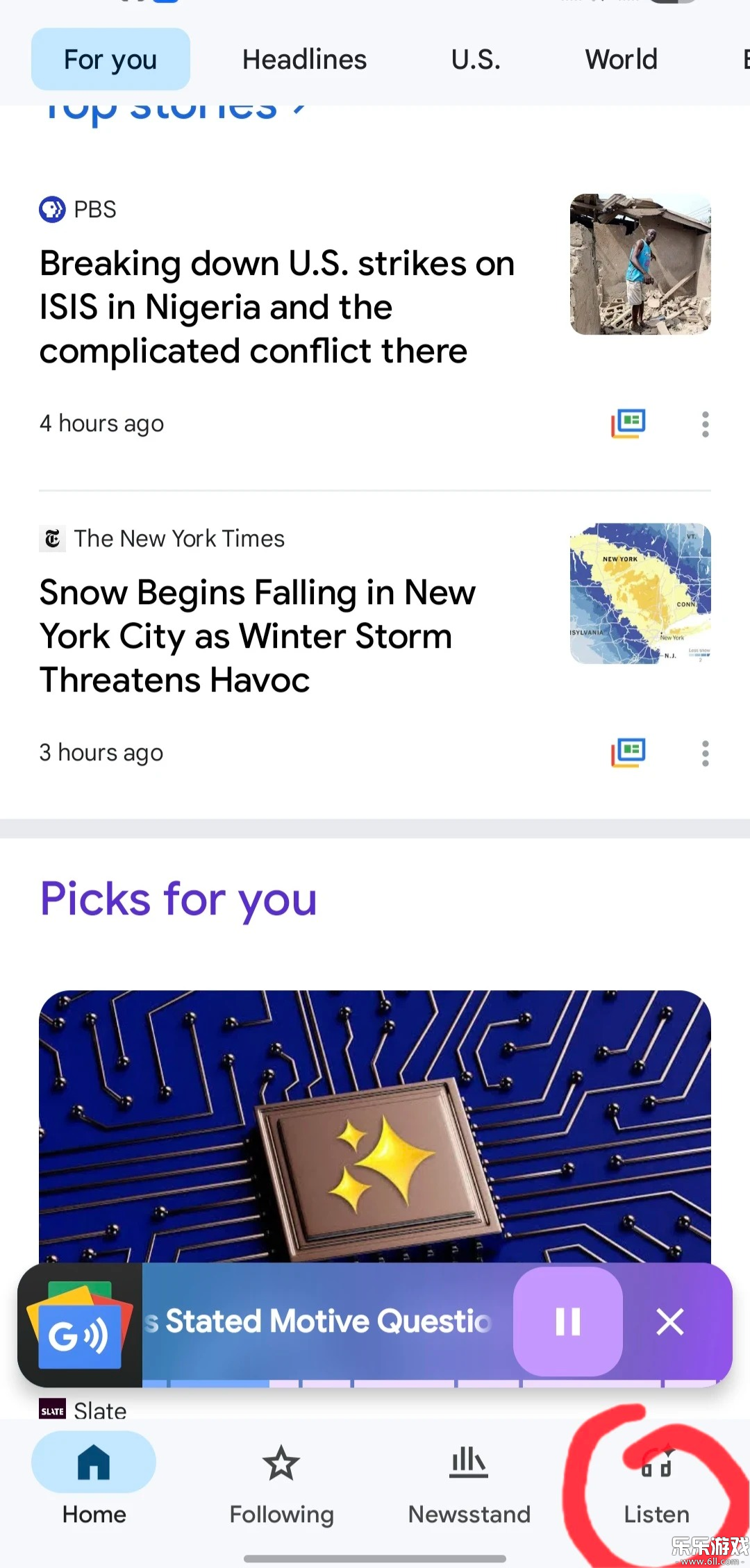Switch to the Listen tab
Screen dimensions: 750x1568
656,1483
